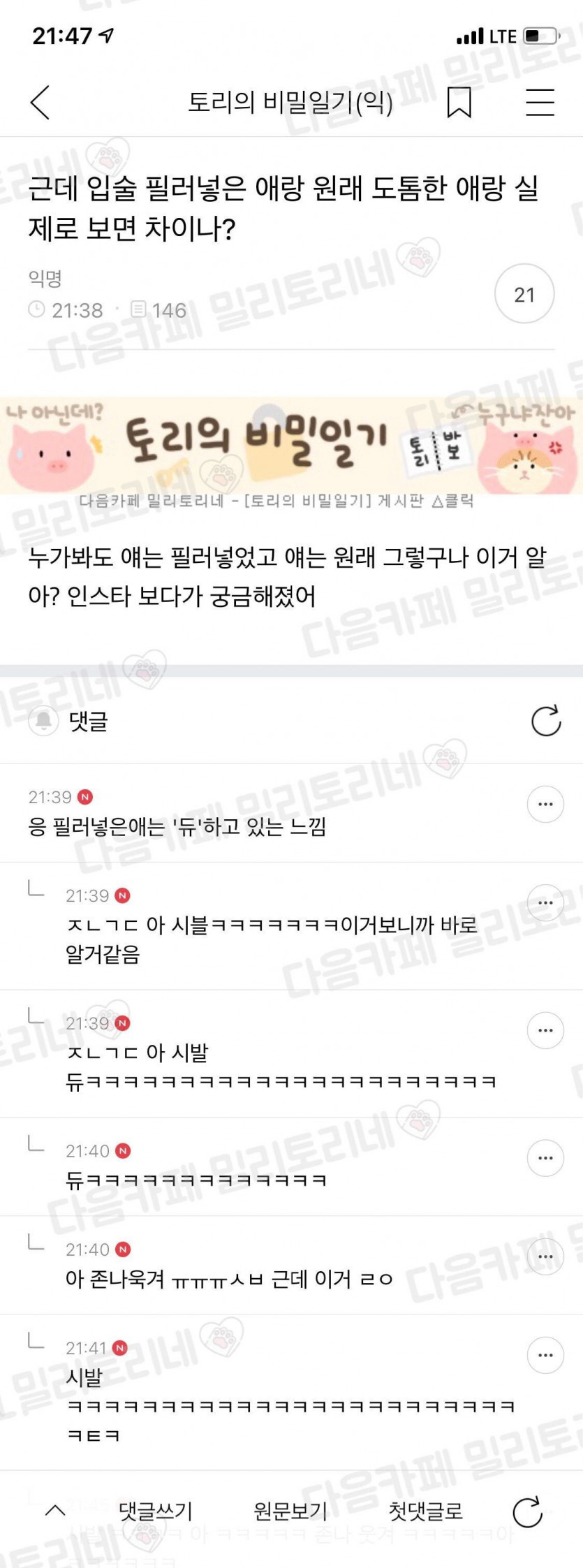This screenshot has height=1568, width=583.
Task: Open options for 바로 알거같음 reply
Action: [545, 903]
